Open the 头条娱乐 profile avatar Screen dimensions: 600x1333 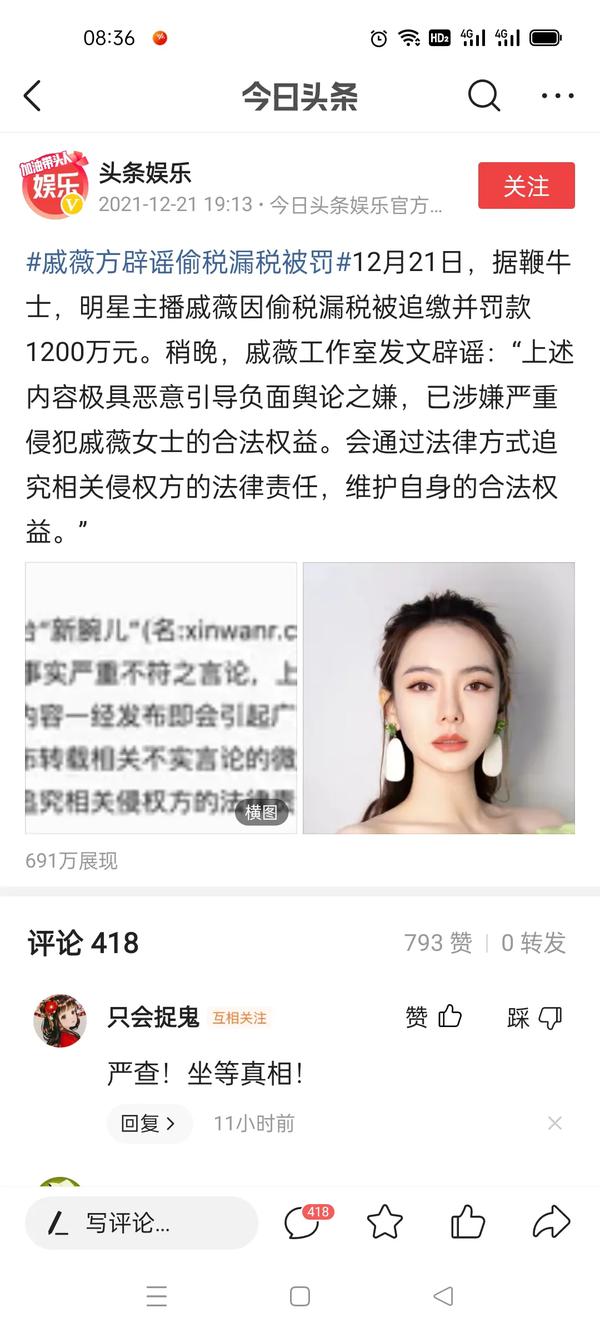pos(54,186)
